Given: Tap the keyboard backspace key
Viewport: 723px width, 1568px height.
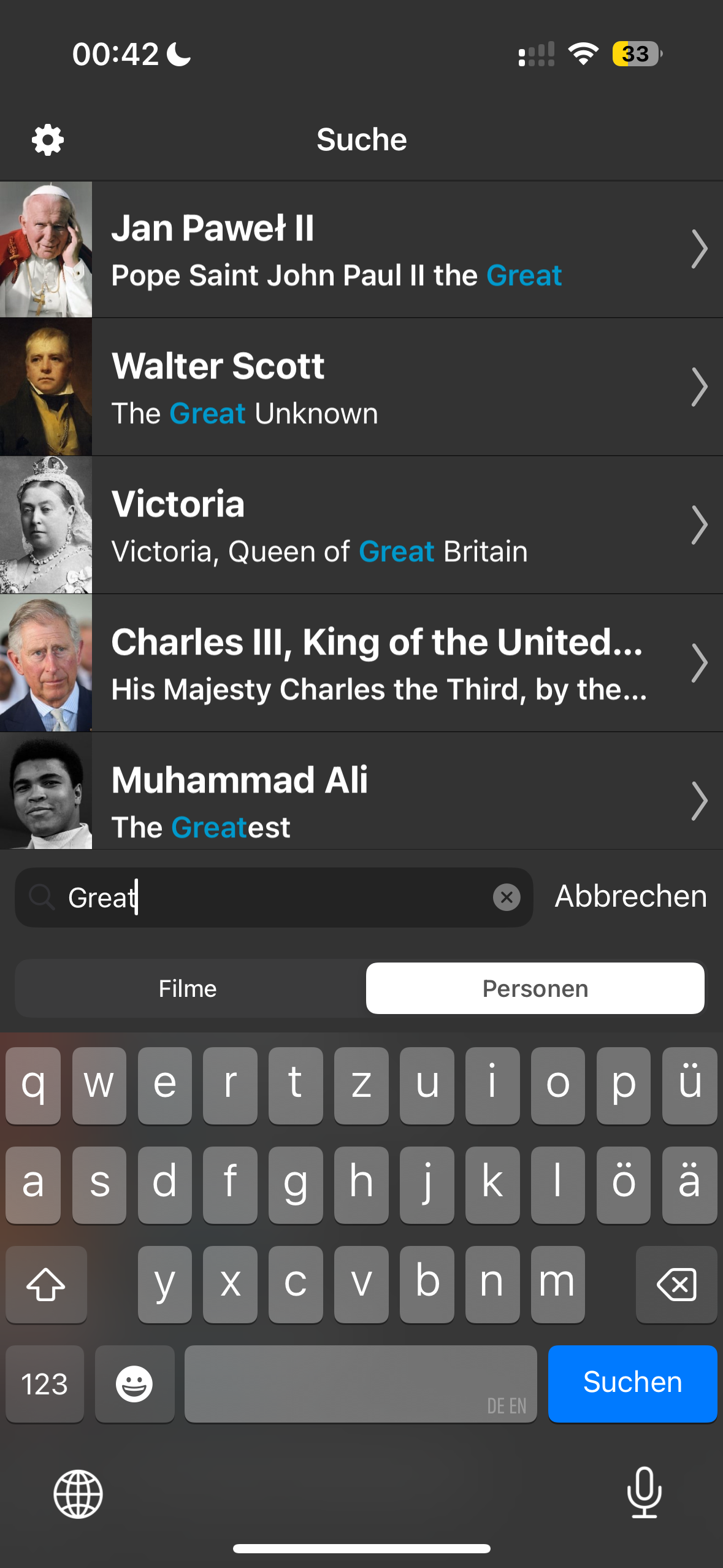Looking at the screenshot, I should [x=676, y=1284].
